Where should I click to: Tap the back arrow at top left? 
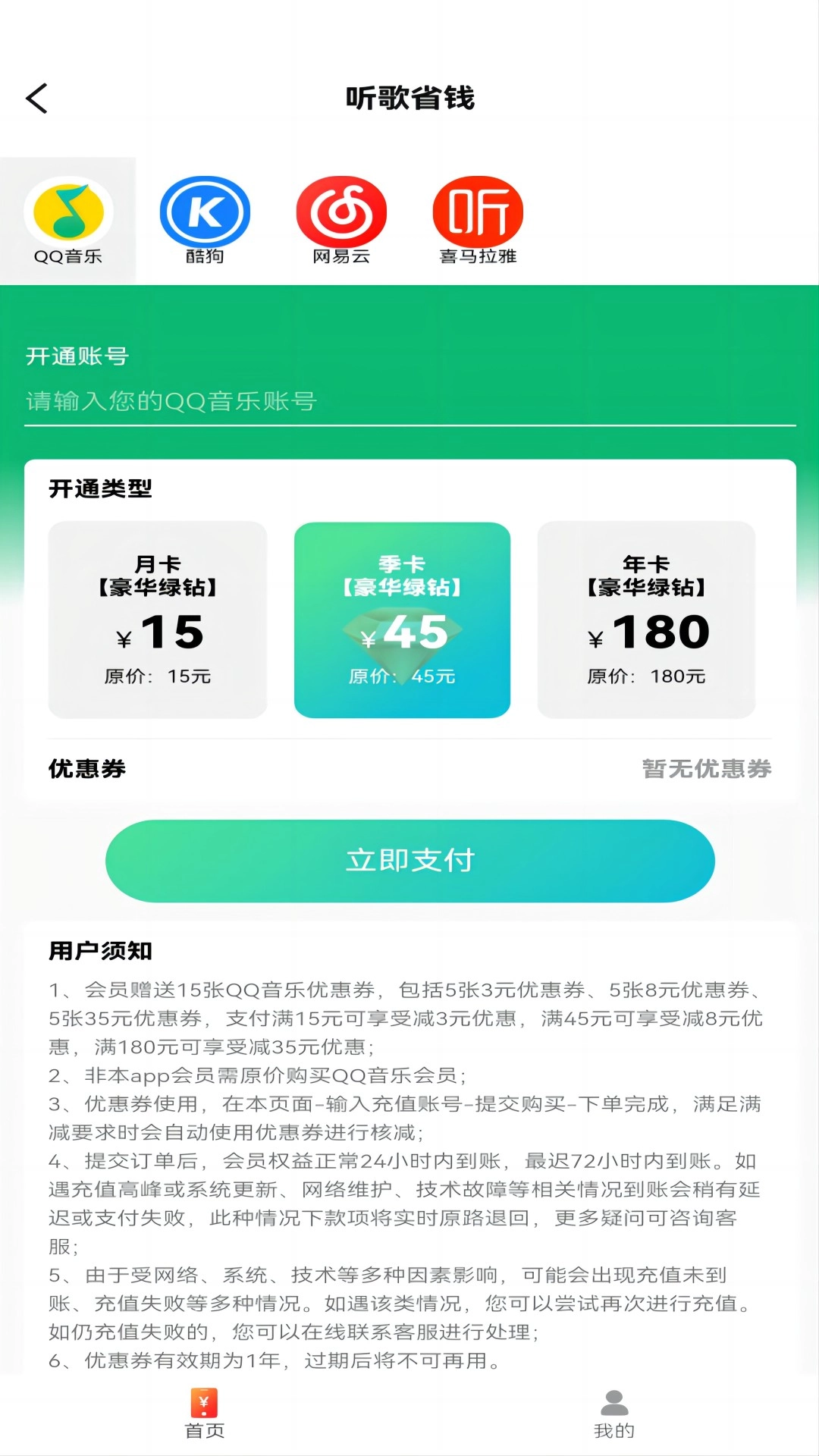coord(37,99)
